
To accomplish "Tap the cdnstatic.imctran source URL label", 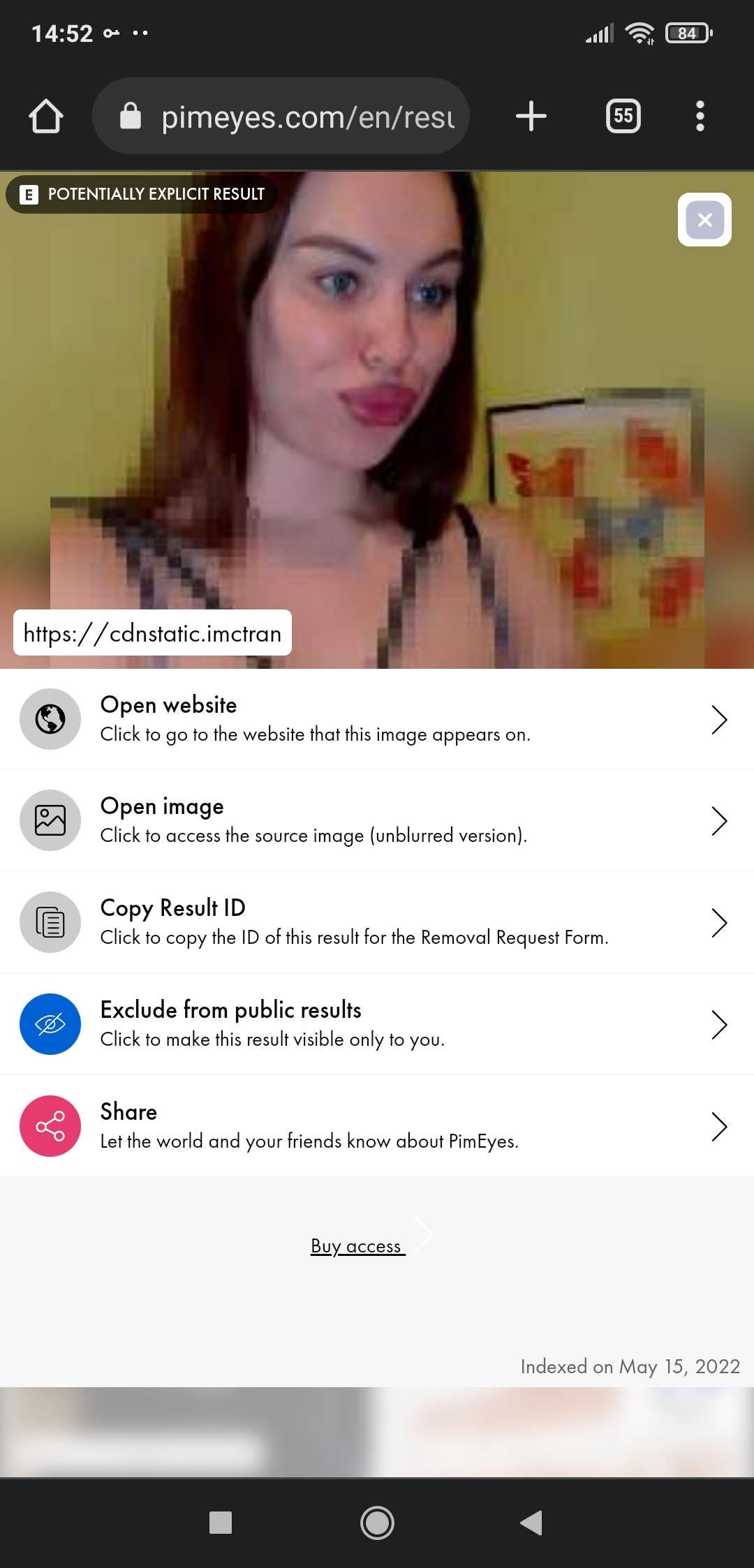I will click(152, 633).
